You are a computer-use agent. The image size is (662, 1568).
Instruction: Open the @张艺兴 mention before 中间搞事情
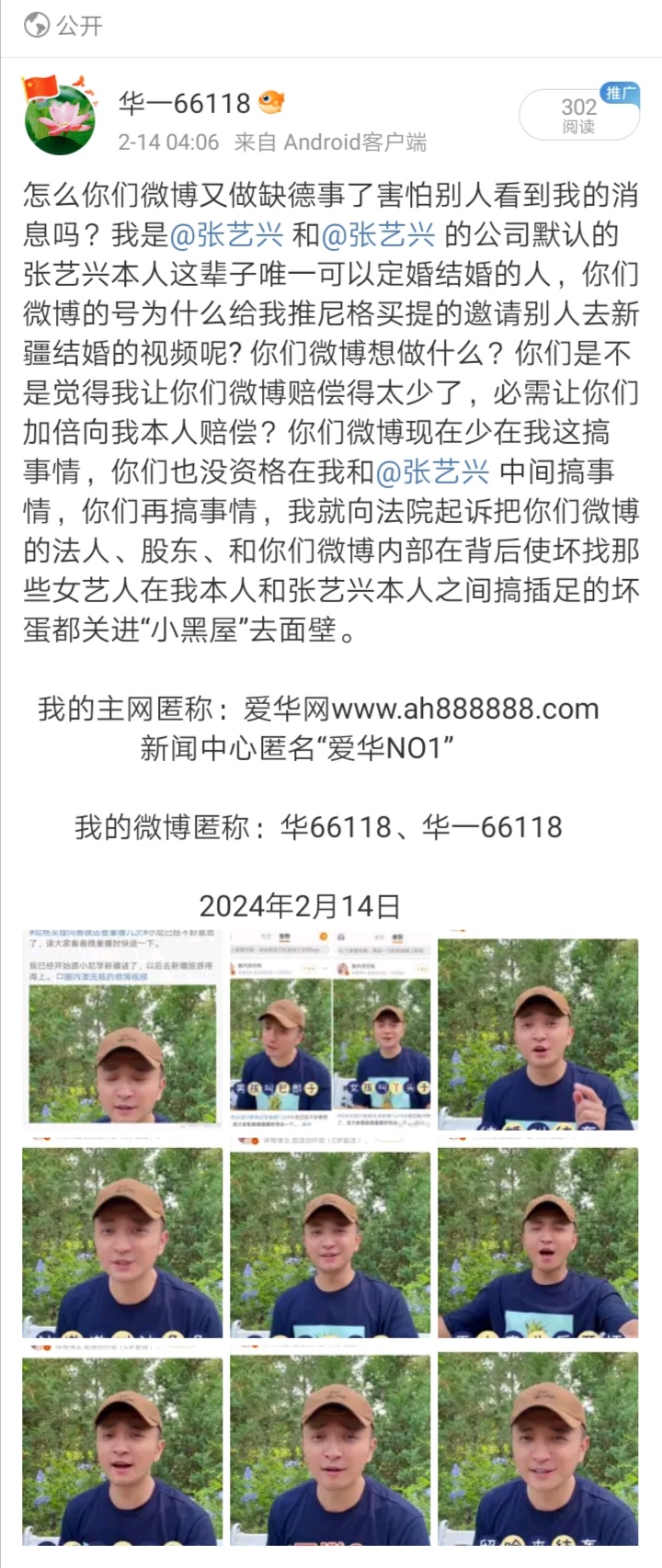[x=432, y=472]
